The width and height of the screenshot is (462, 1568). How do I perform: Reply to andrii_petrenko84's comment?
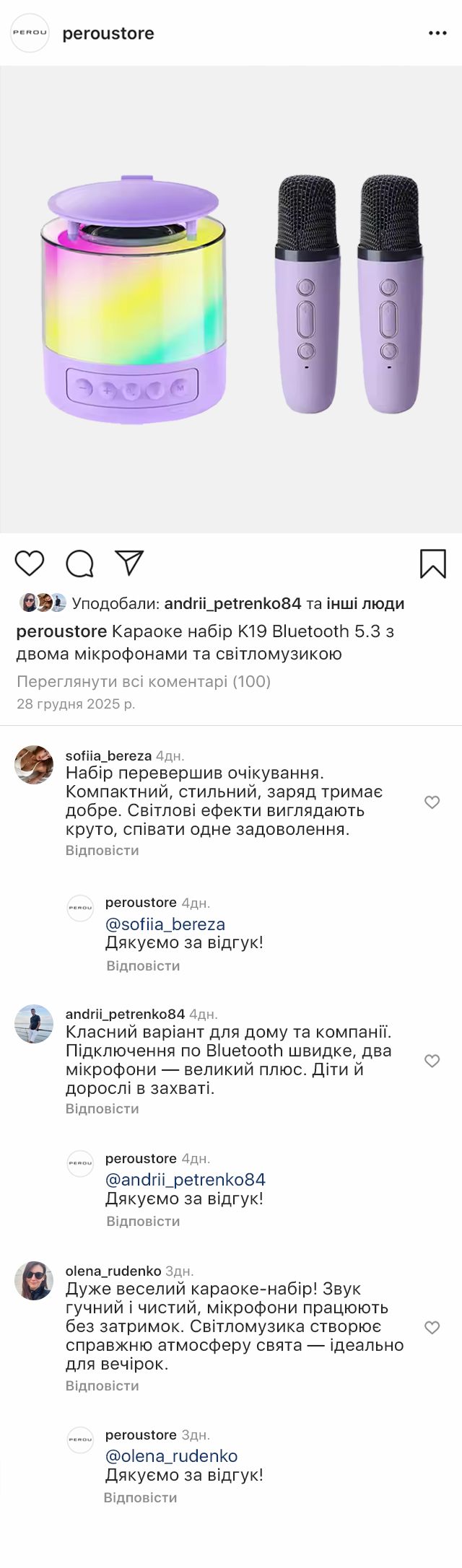coord(102,1108)
